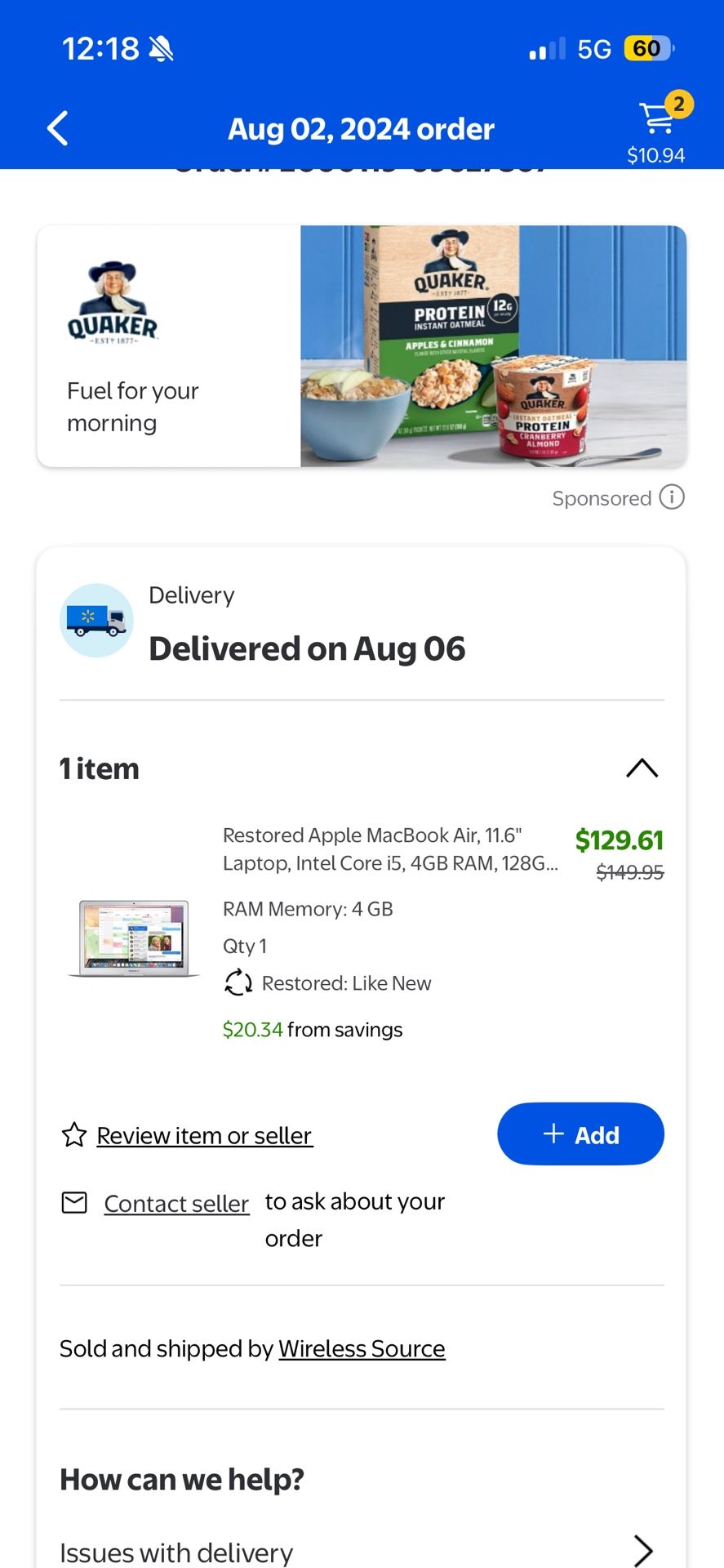Tap the Sponsored info icon
This screenshot has width=724, height=1568.
coord(671,498)
